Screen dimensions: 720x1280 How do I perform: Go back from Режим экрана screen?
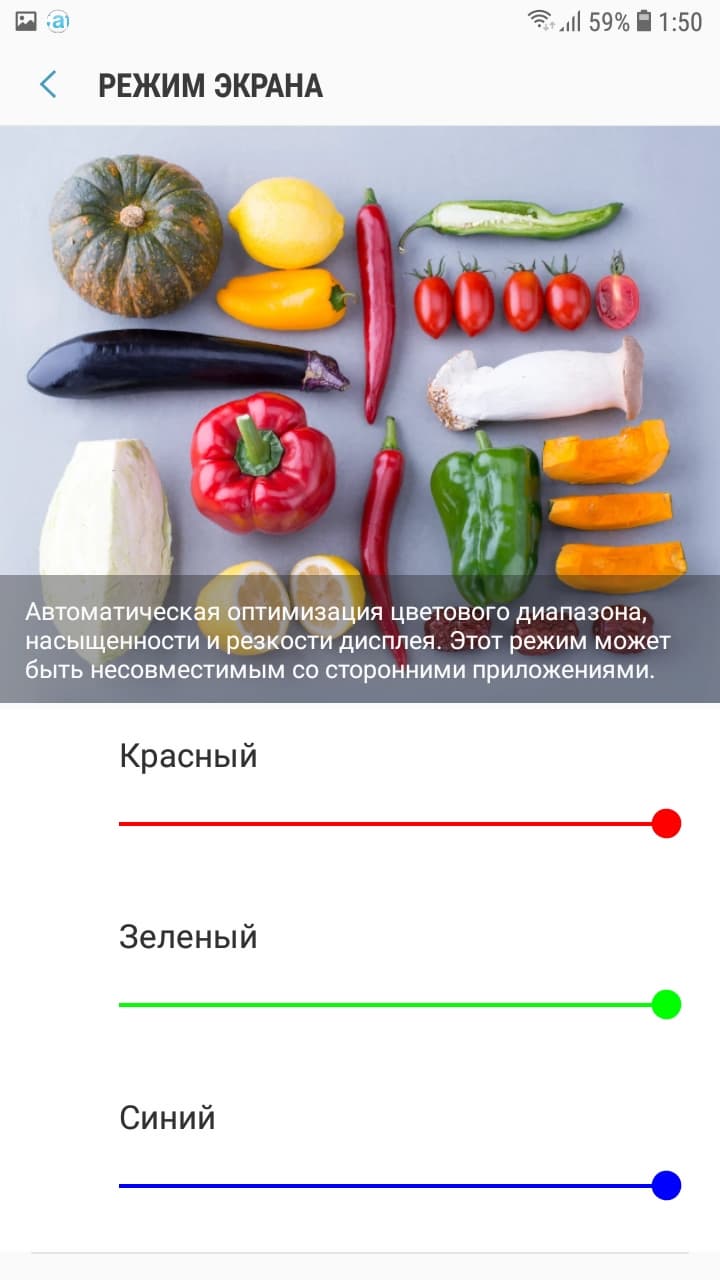[x=47, y=85]
